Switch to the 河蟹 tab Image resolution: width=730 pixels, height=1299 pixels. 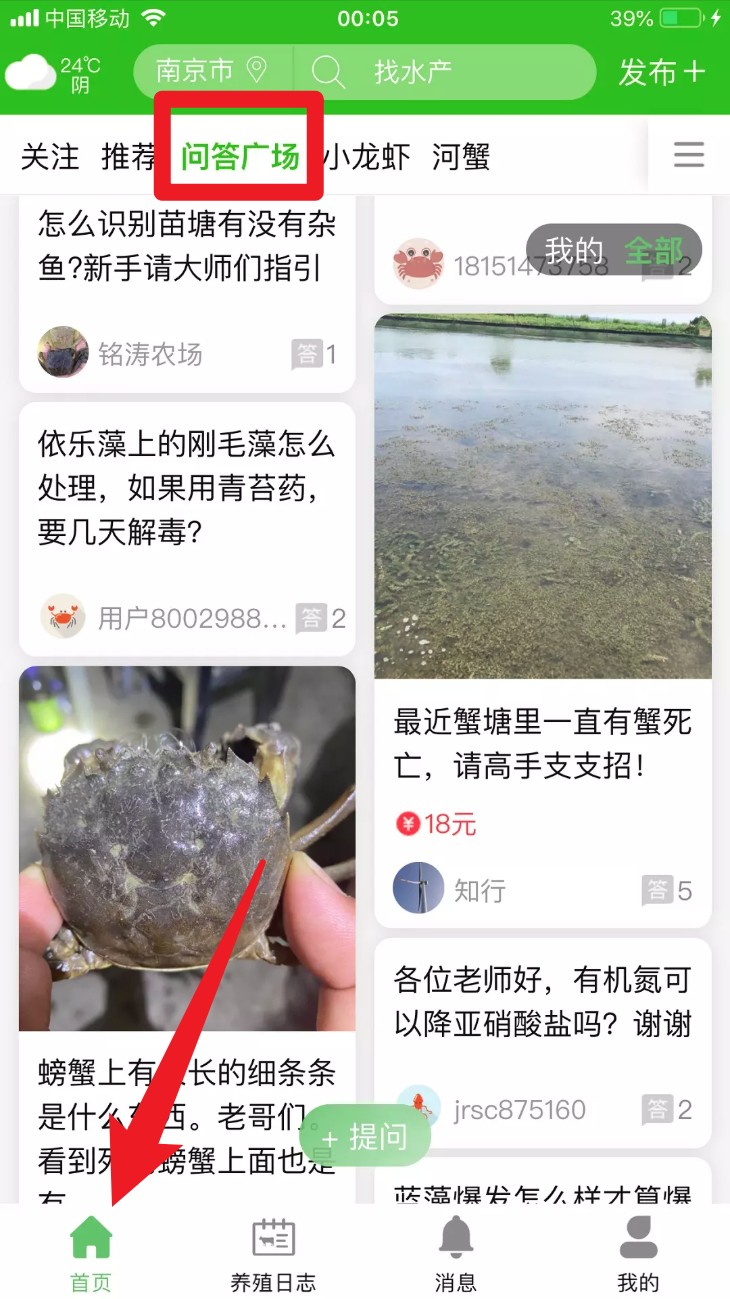[461, 157]
